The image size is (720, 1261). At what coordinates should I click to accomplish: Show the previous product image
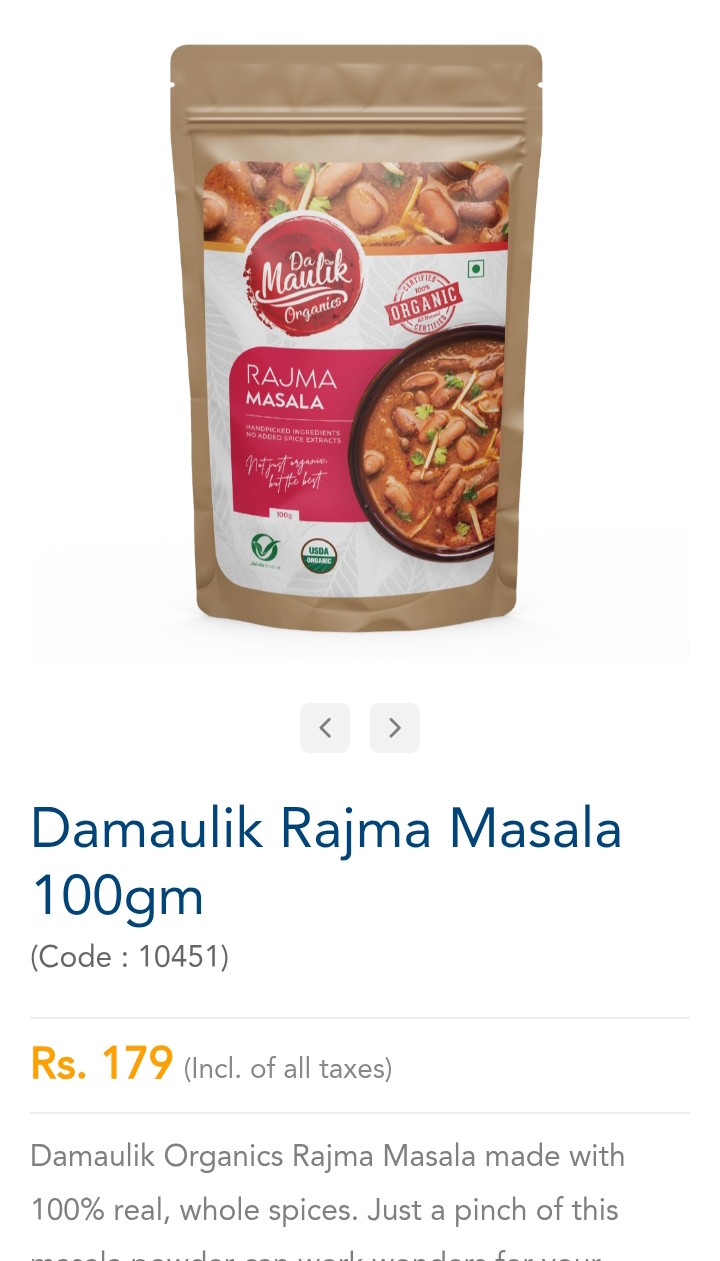coord(325,728)
